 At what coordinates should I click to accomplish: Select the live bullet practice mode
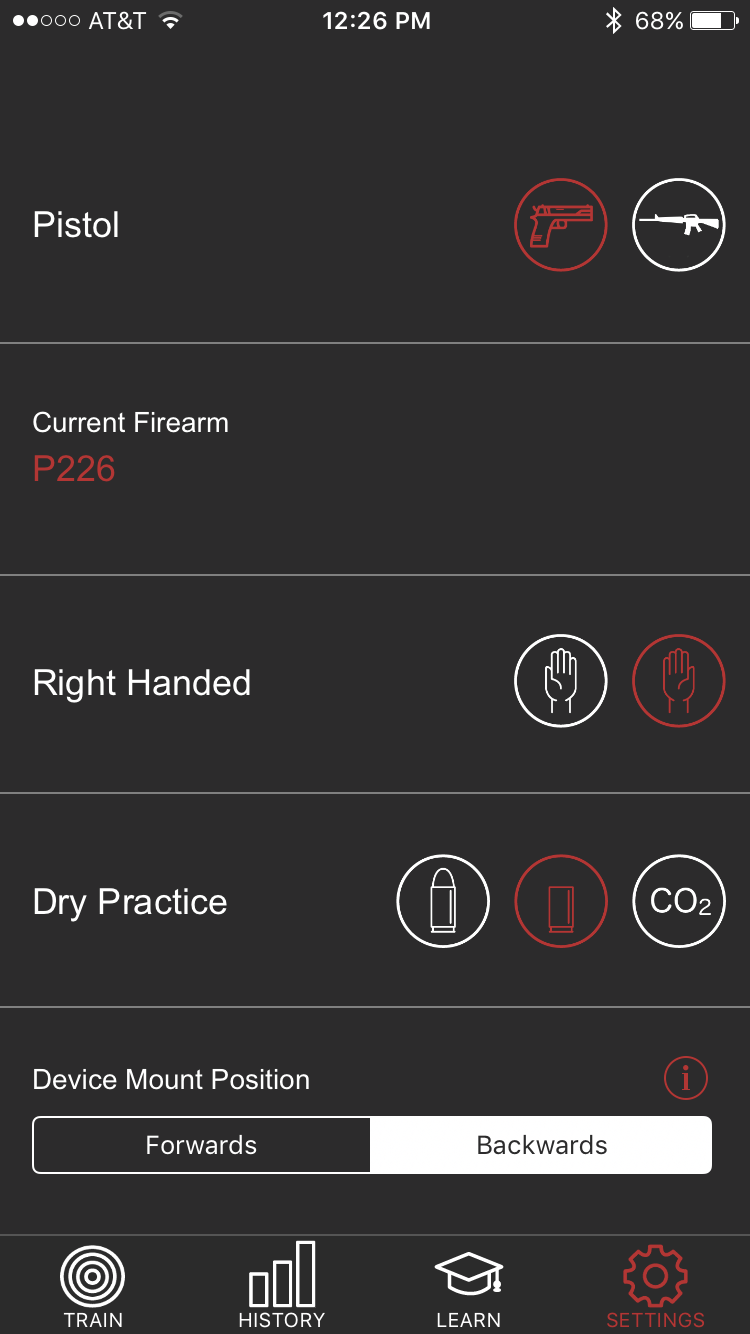(443, 901)
